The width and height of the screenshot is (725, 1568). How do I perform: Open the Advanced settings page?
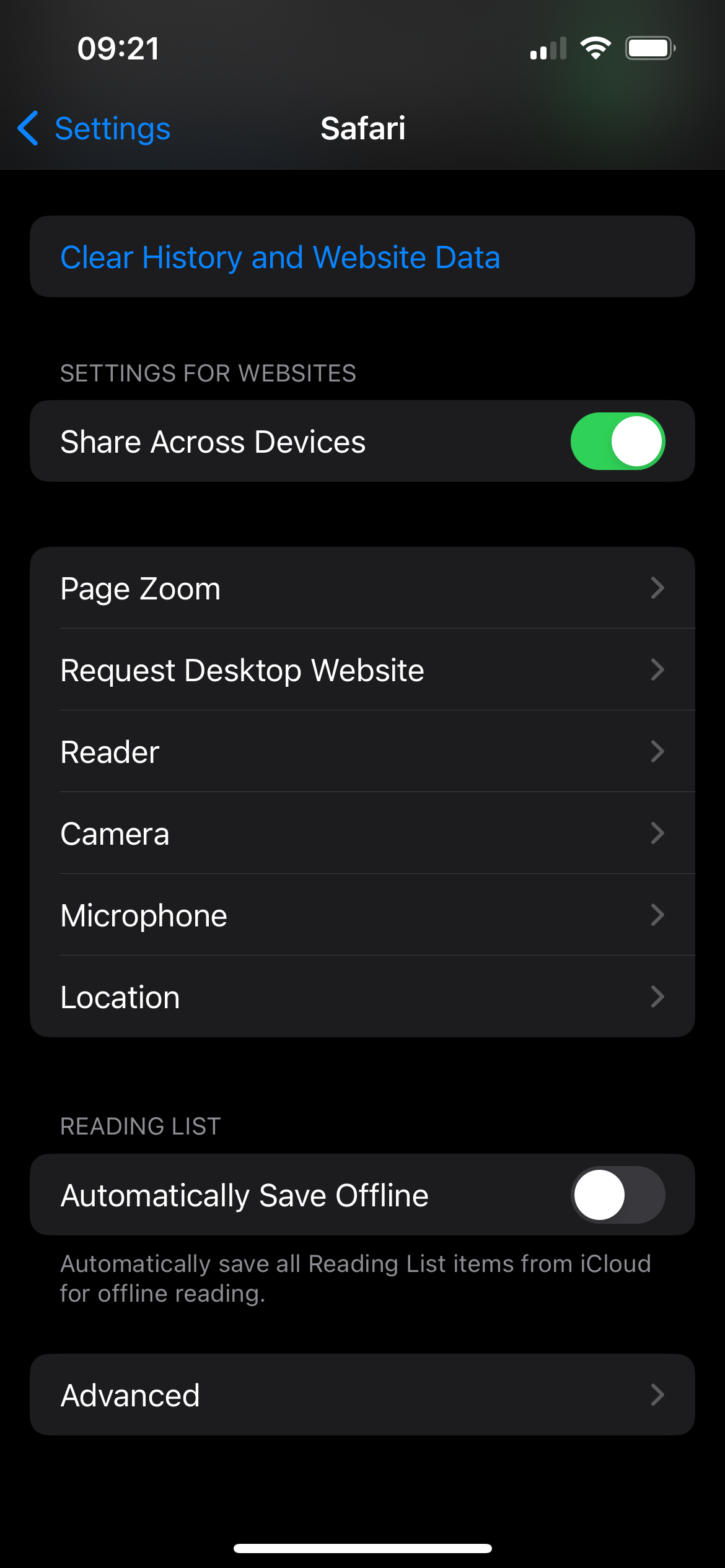tap(362, 1395)
